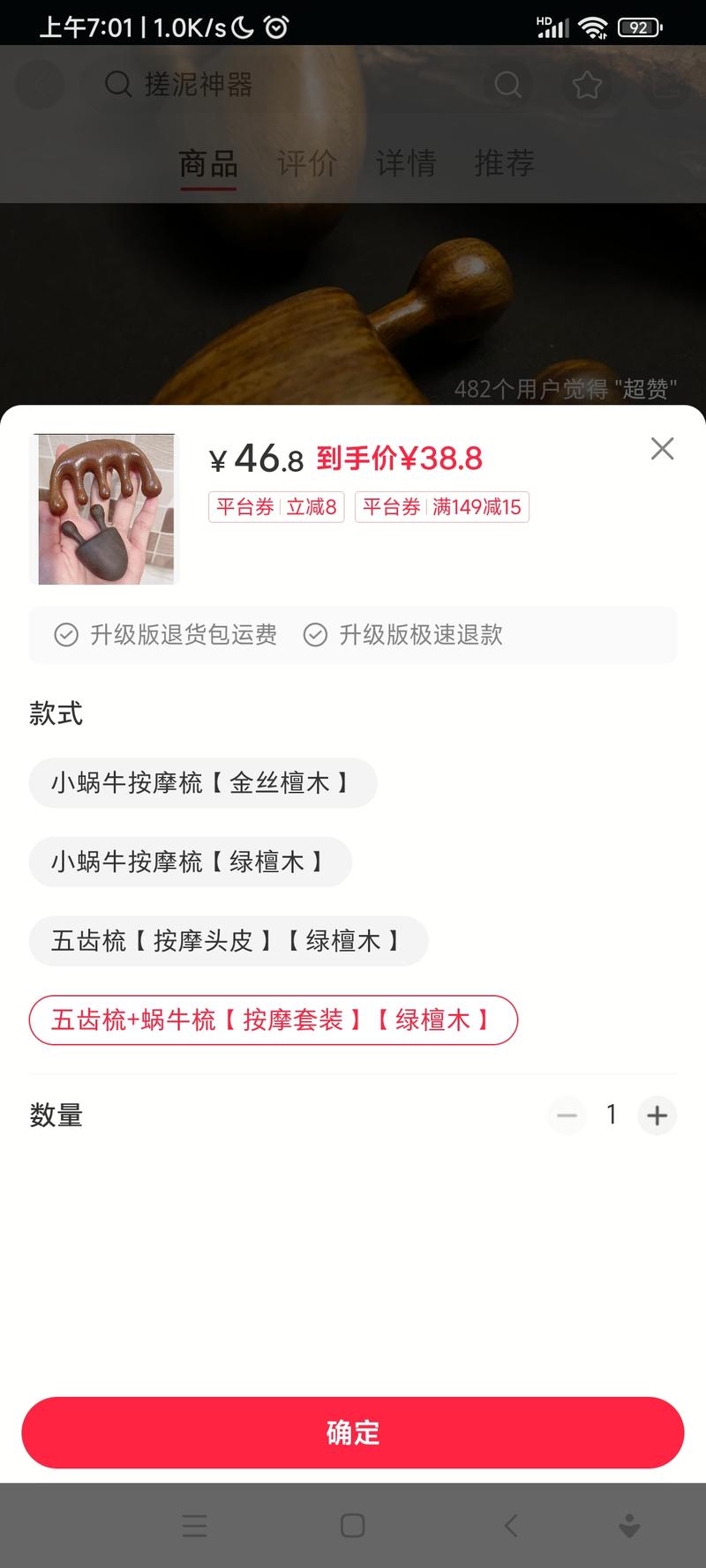Go to home via system home button
706x1568 pixels.
coord(353,1526)
